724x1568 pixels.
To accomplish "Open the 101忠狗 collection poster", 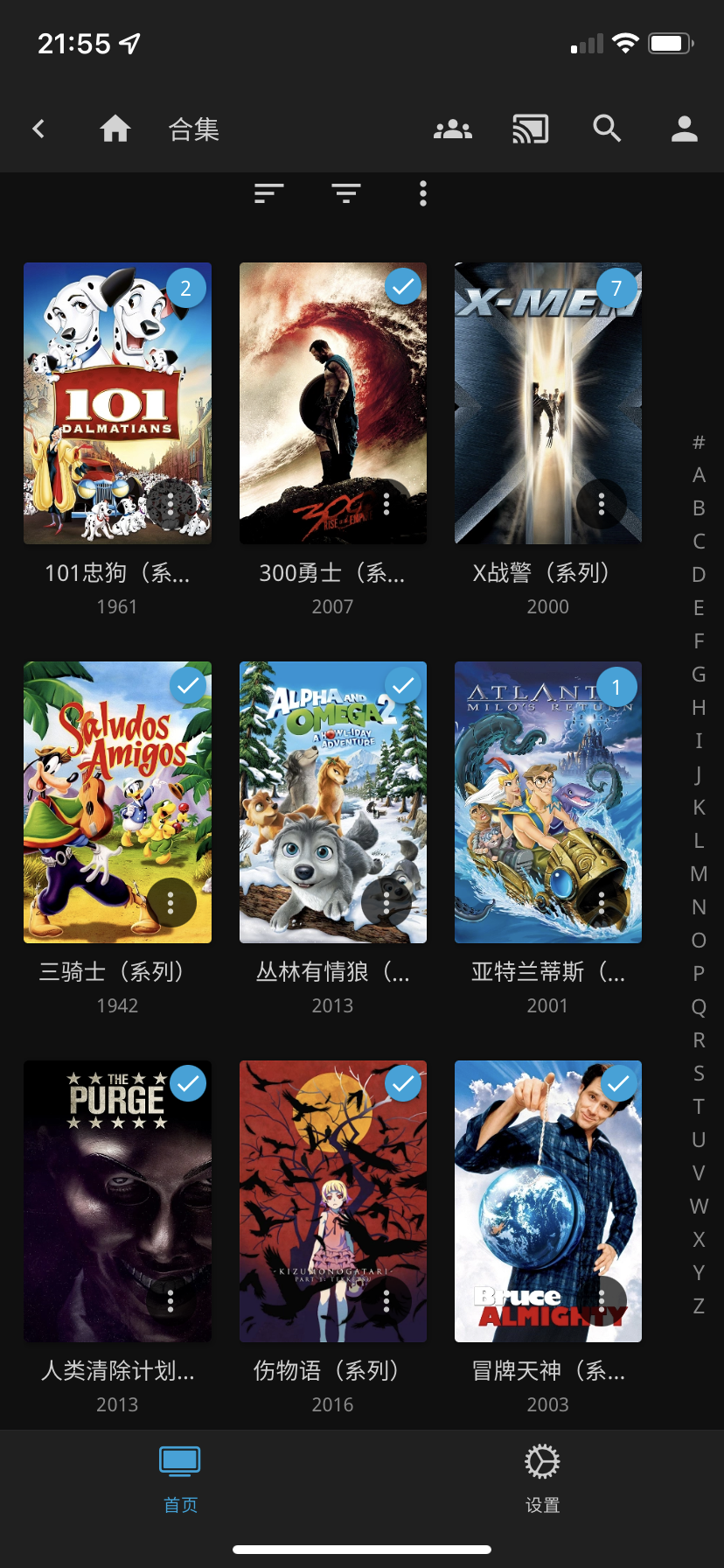I will tap(117, 403).
